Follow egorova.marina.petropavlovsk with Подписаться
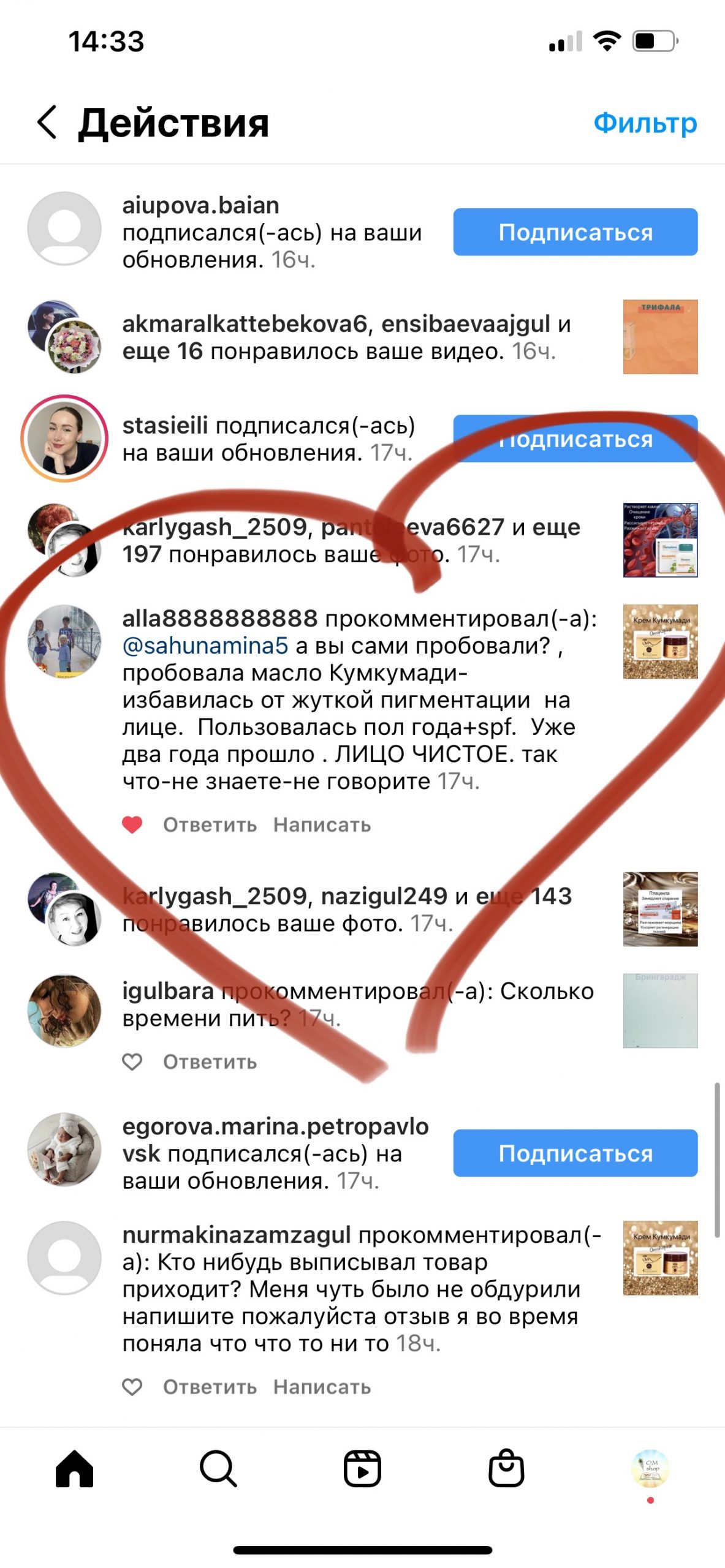 [575, 1153]
